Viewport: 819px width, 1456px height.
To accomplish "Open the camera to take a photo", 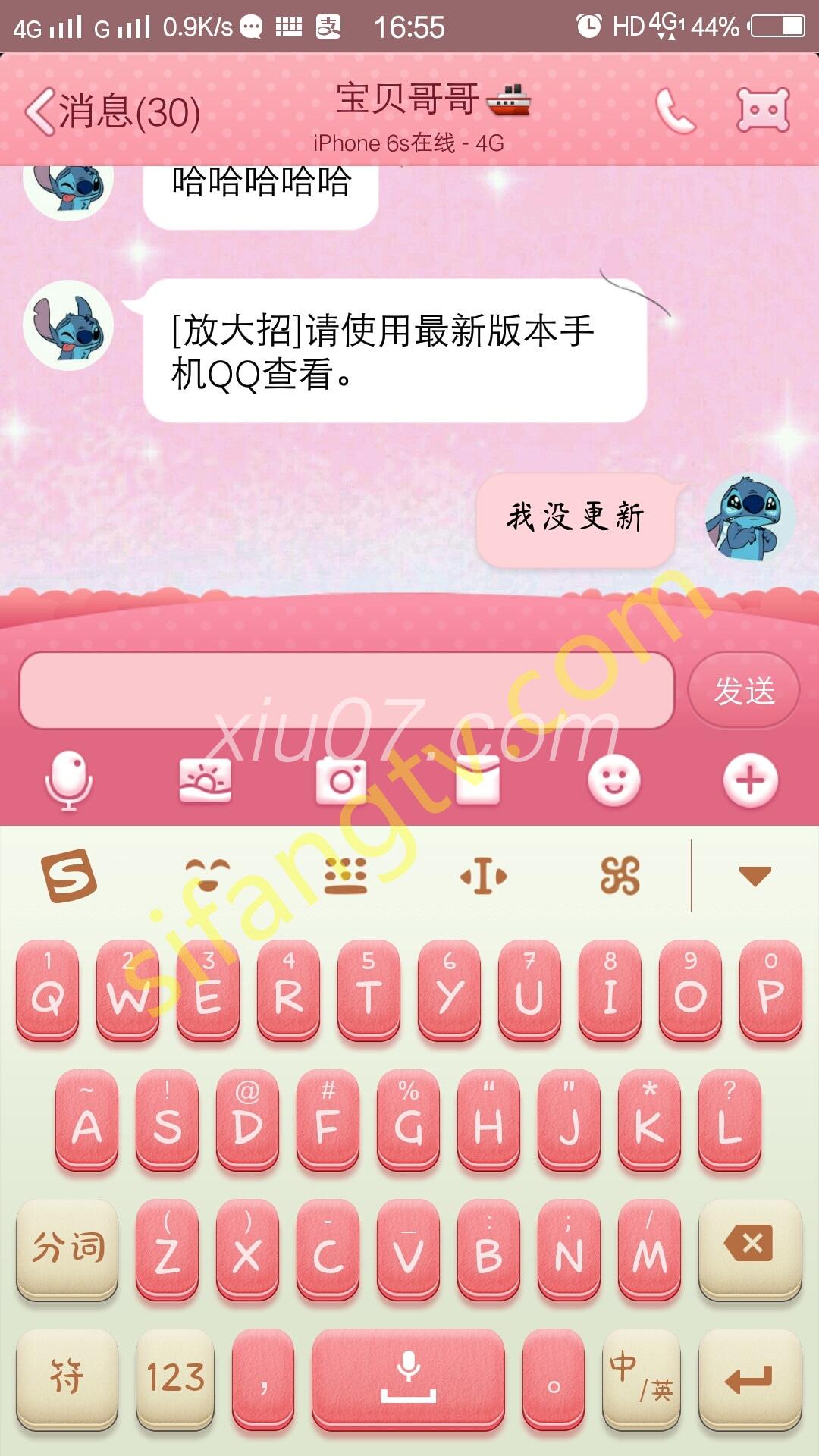I will (x=341, y=780).
